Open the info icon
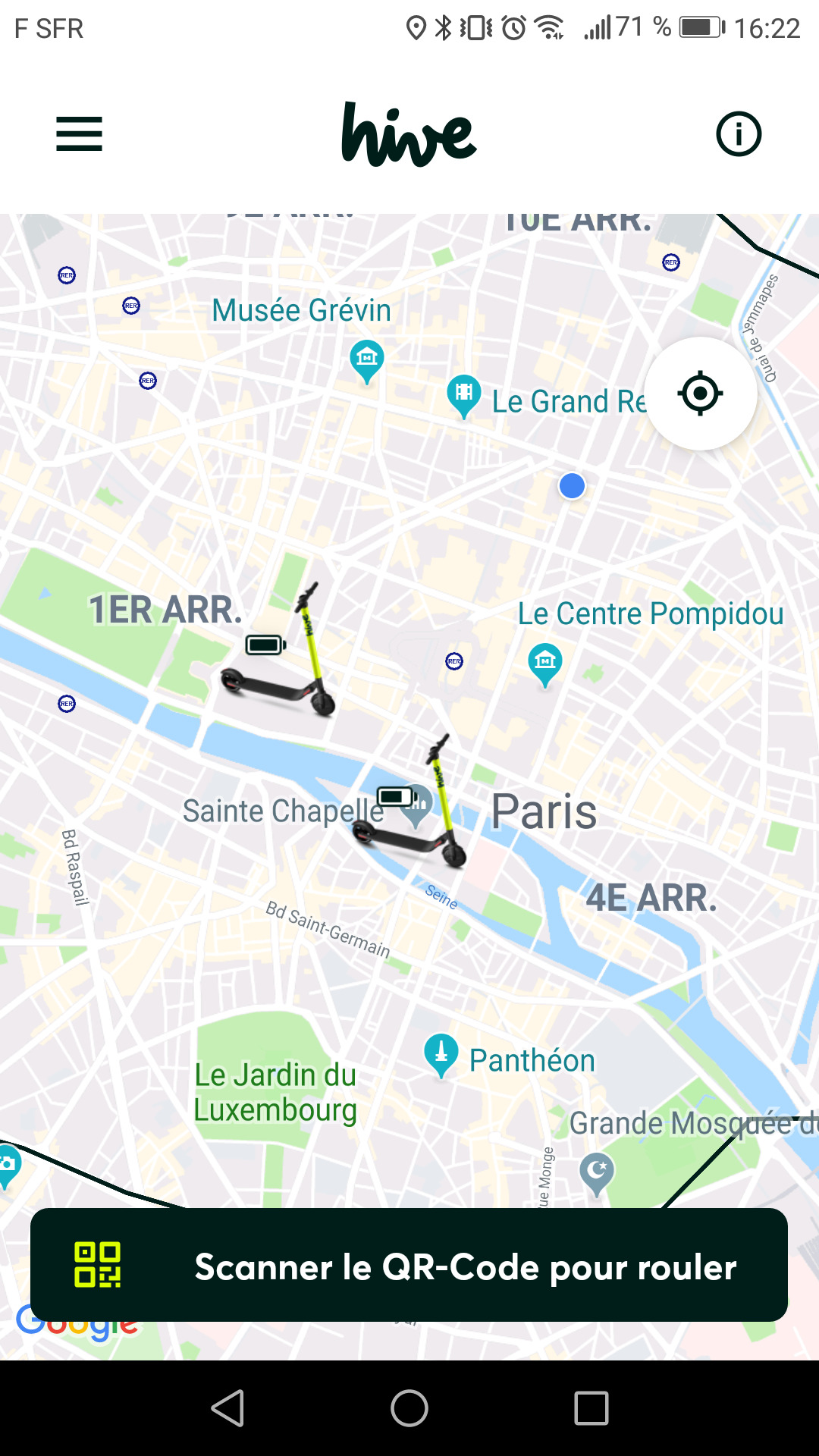This screenshot has width=819, height=1456. (739, 134)
